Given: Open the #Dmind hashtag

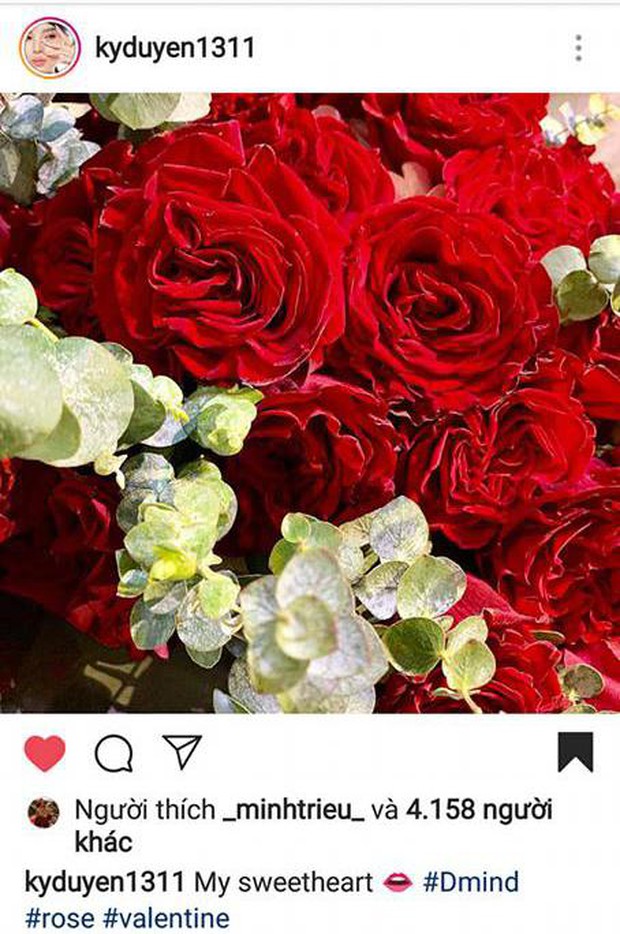Looking at the screenshot, I should pos(471,882).
